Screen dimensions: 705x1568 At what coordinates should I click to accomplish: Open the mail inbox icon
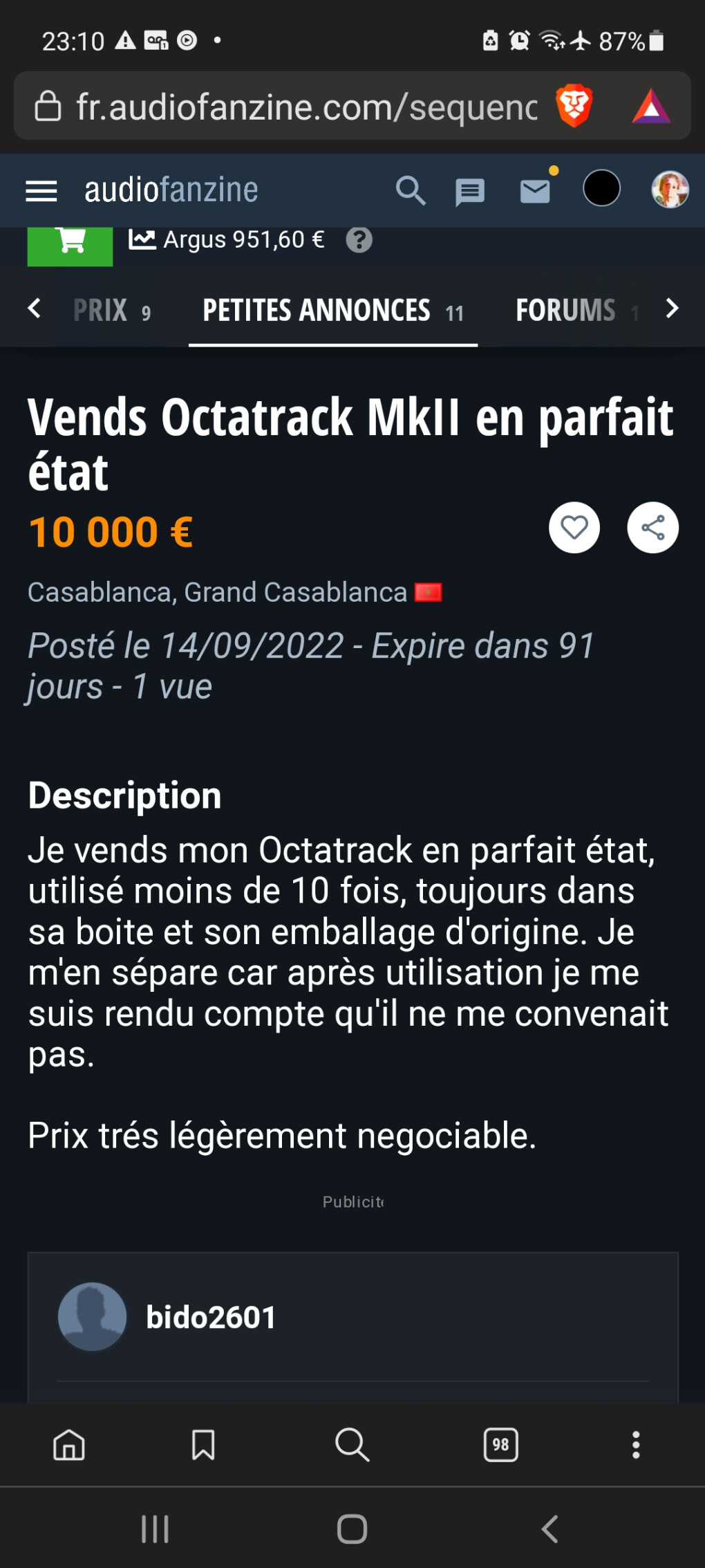click(535, 191)
